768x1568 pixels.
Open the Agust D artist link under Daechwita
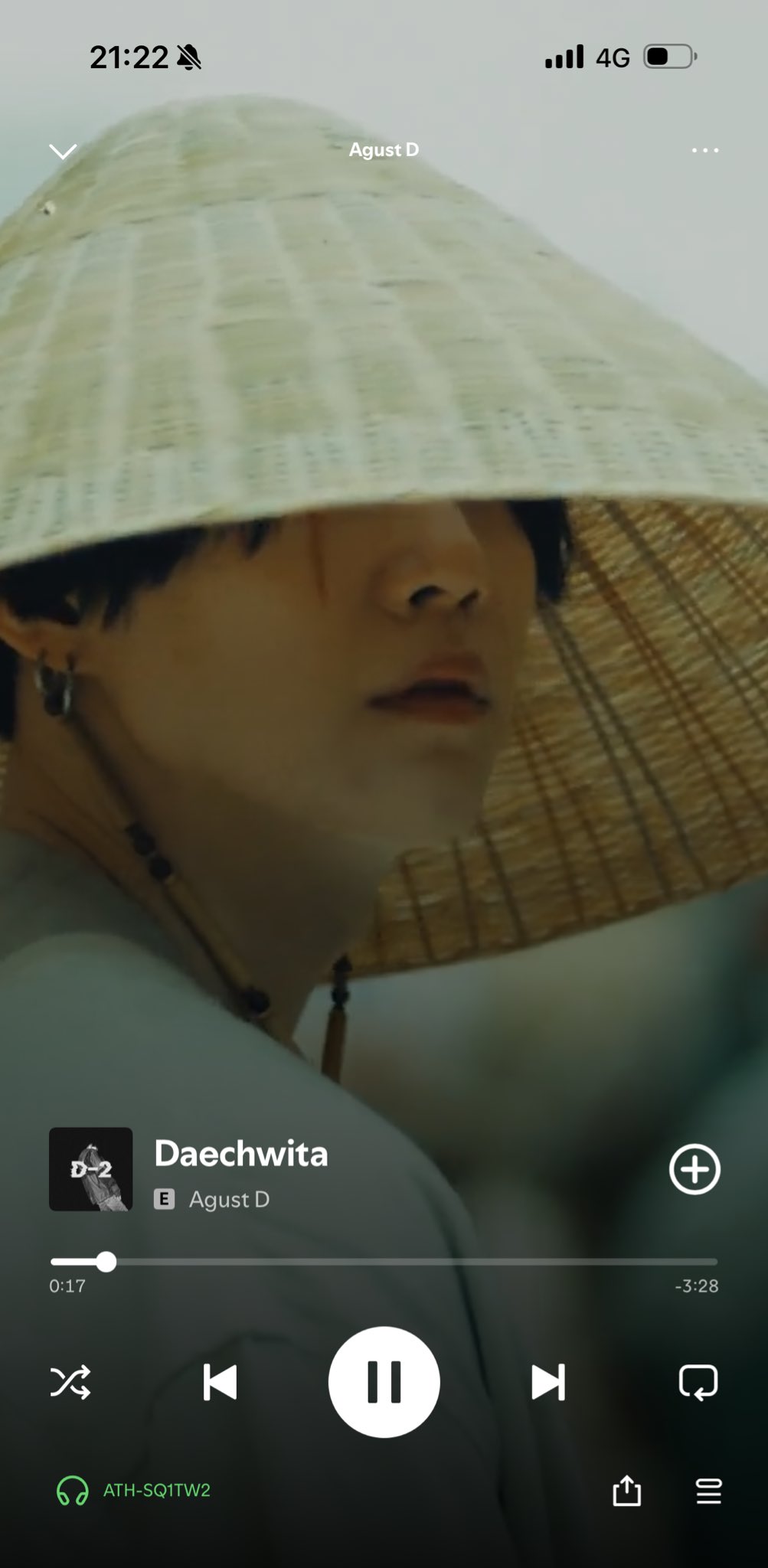click(229, 1199)
